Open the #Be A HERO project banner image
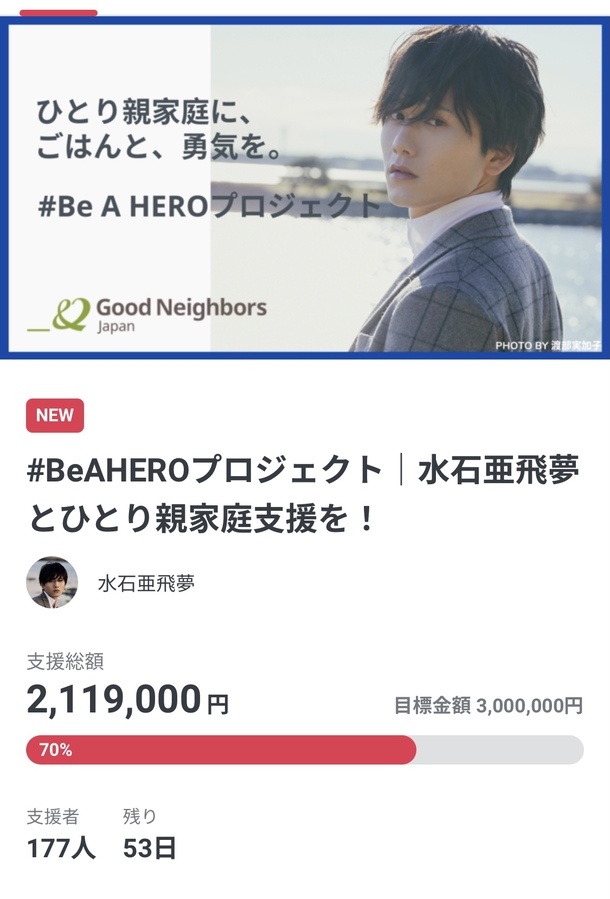Image resolution: width=610 pixels, height=899 pixels. point(305,188)
